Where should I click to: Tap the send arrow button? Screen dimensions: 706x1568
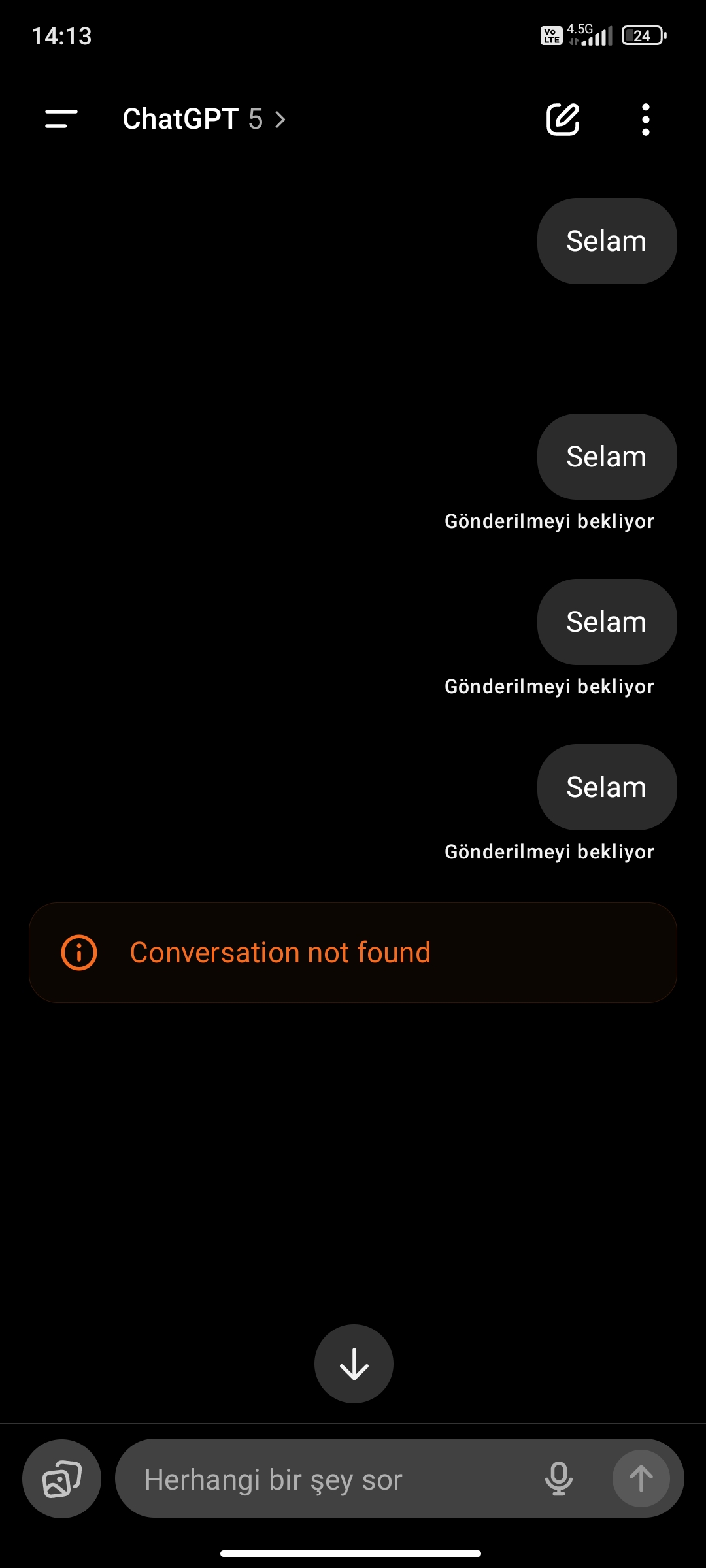tap(641, 1478)
